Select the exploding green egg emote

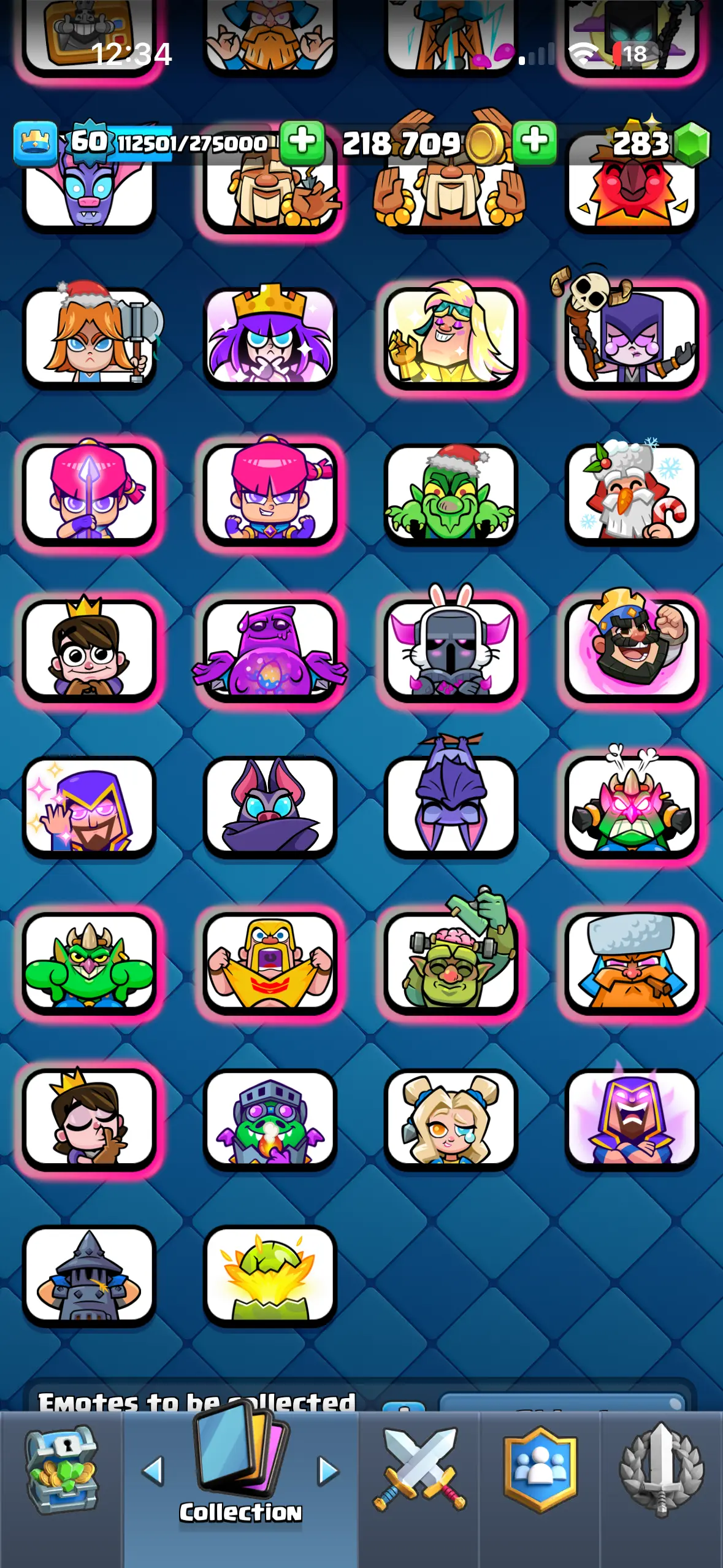pos(270,1276)
